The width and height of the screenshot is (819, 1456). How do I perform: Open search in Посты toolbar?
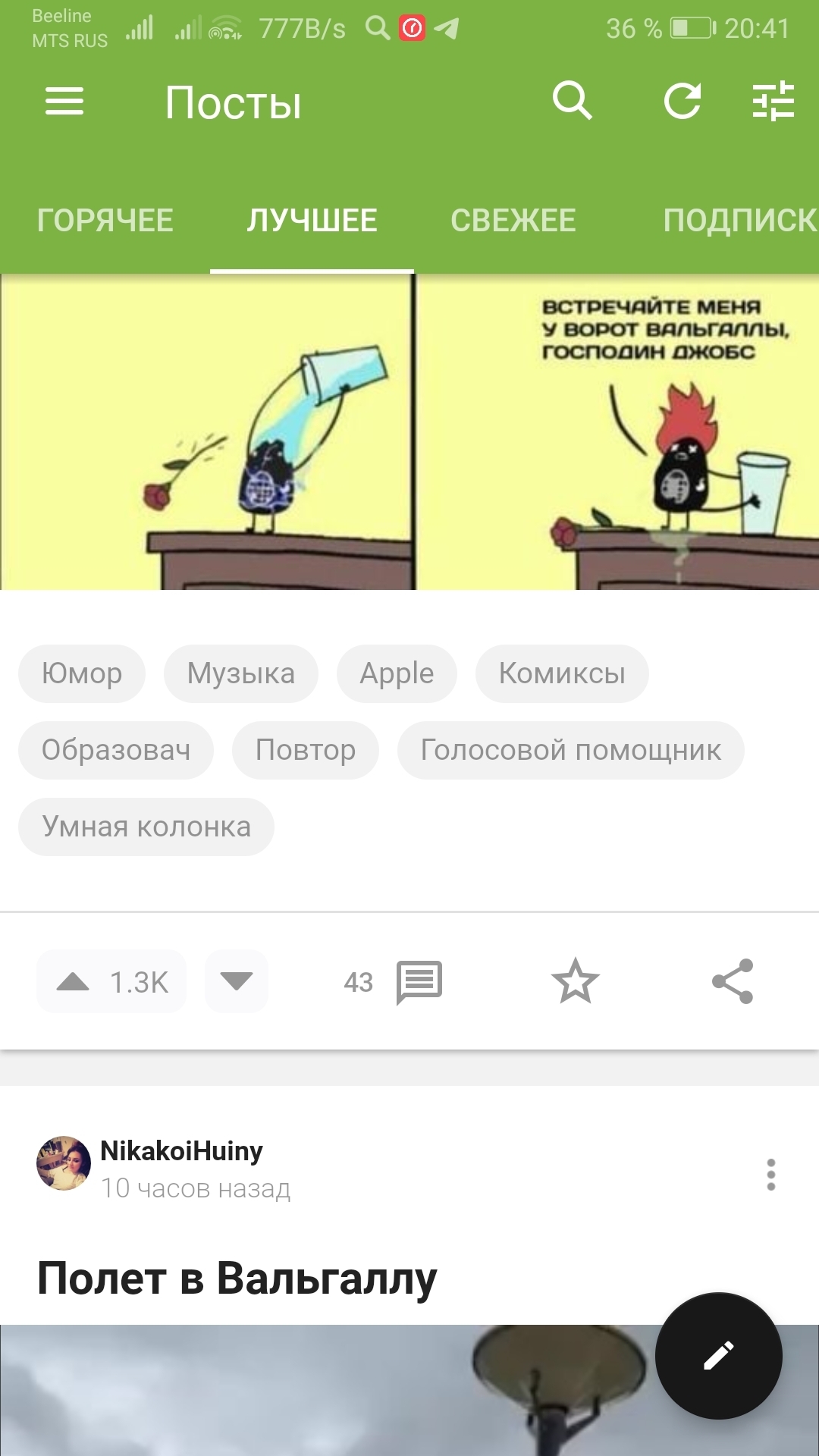click(572, 101)
